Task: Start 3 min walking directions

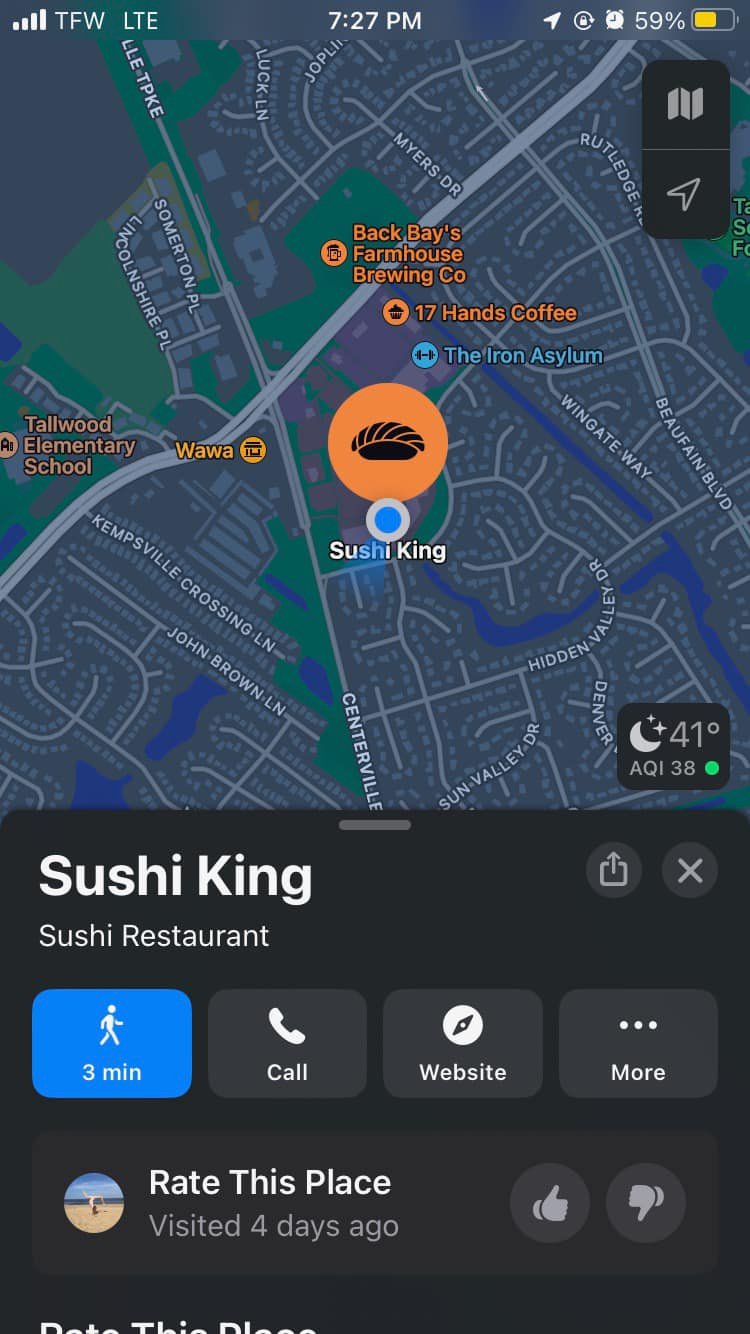Action: [x=112, y=1043]
